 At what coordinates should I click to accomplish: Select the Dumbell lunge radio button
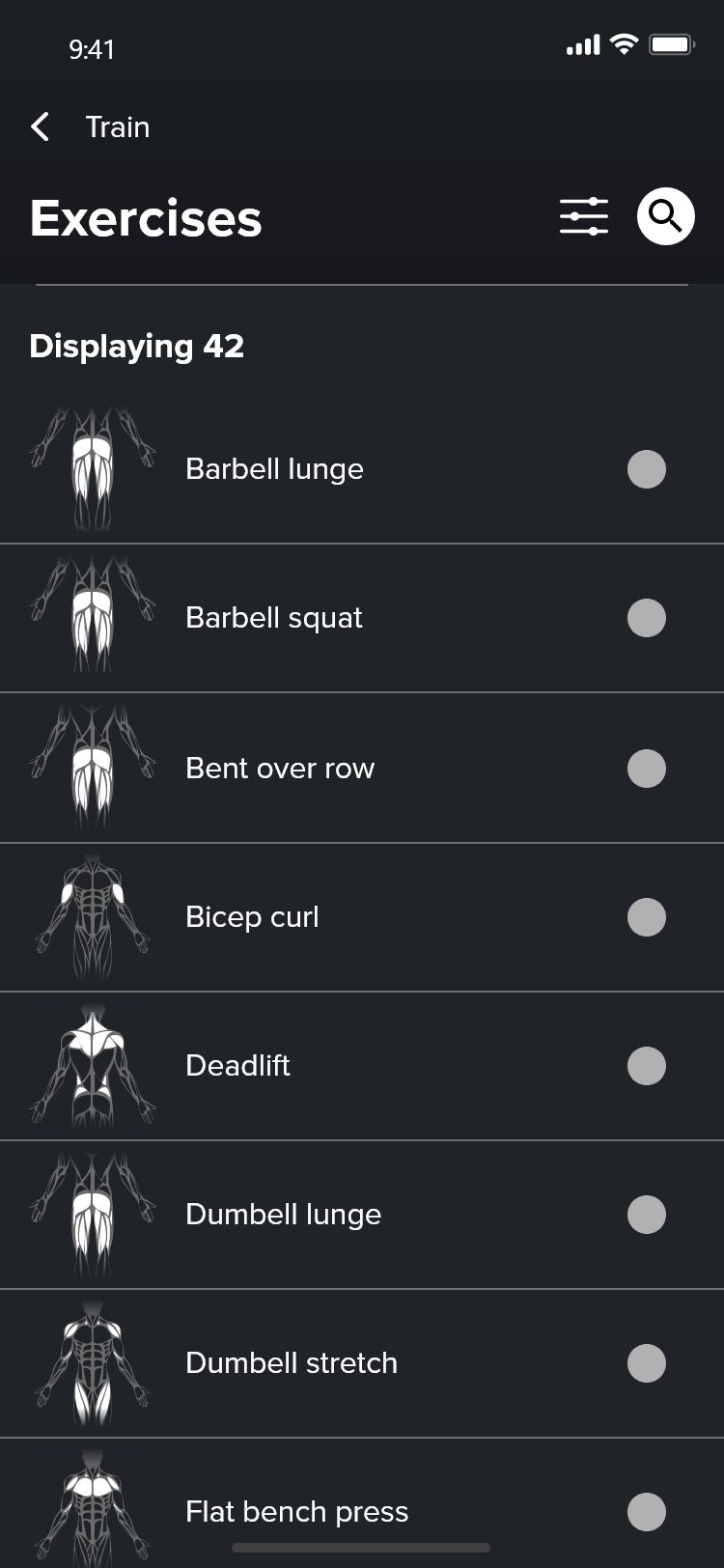647,1215
